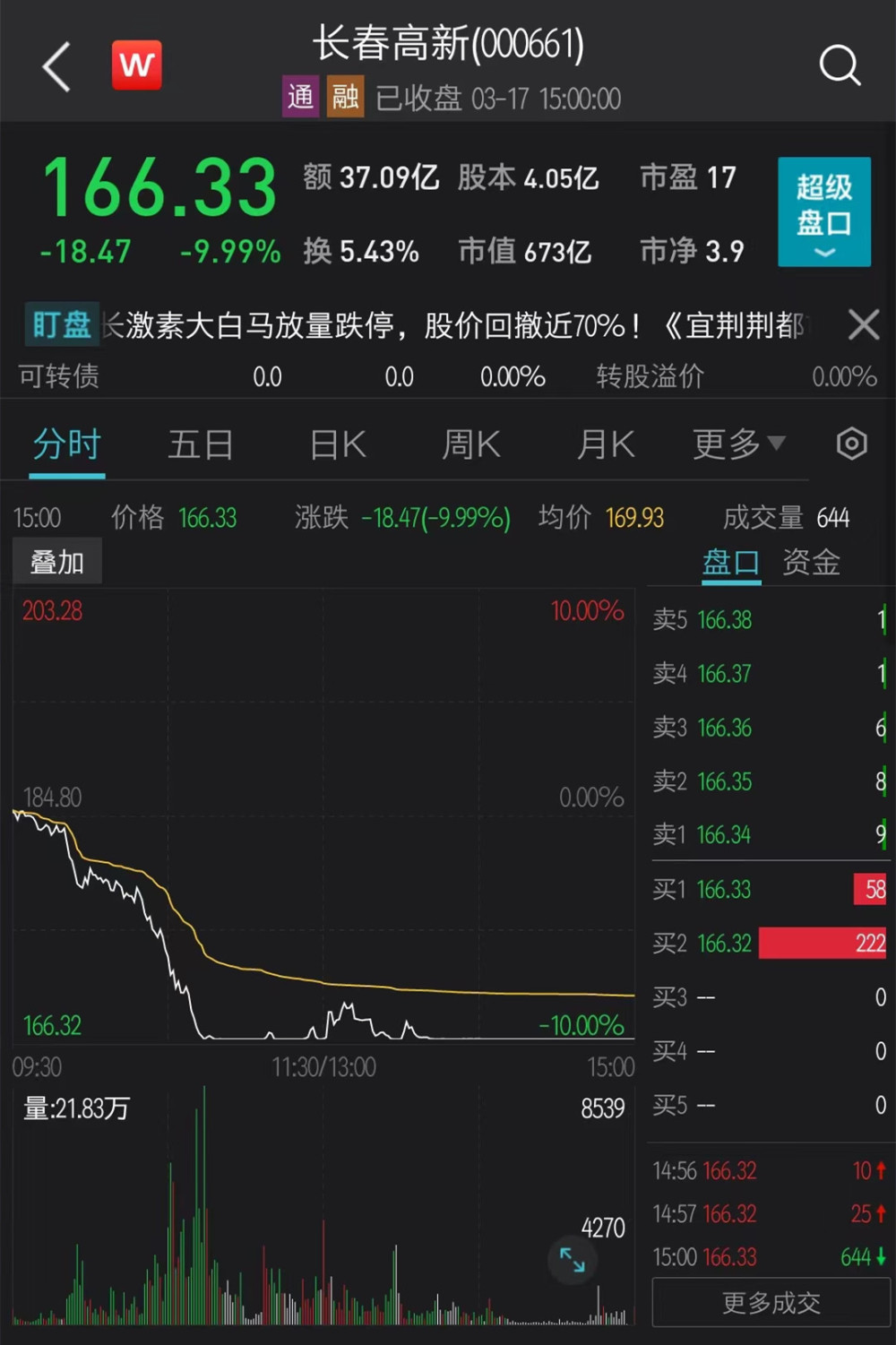Switch to the 五日 chart tab
Viewport: 896px width, 1345px height.
coord(201,444)
